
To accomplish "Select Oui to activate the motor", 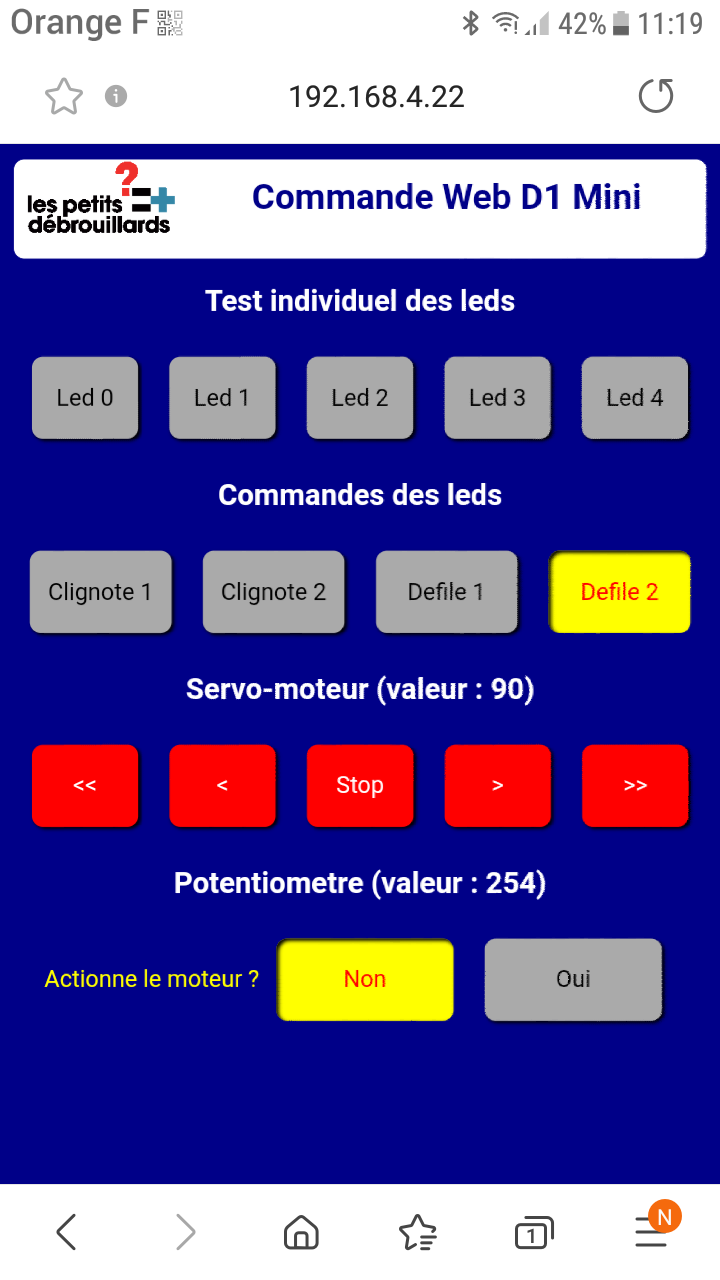I will click(573, 980).
